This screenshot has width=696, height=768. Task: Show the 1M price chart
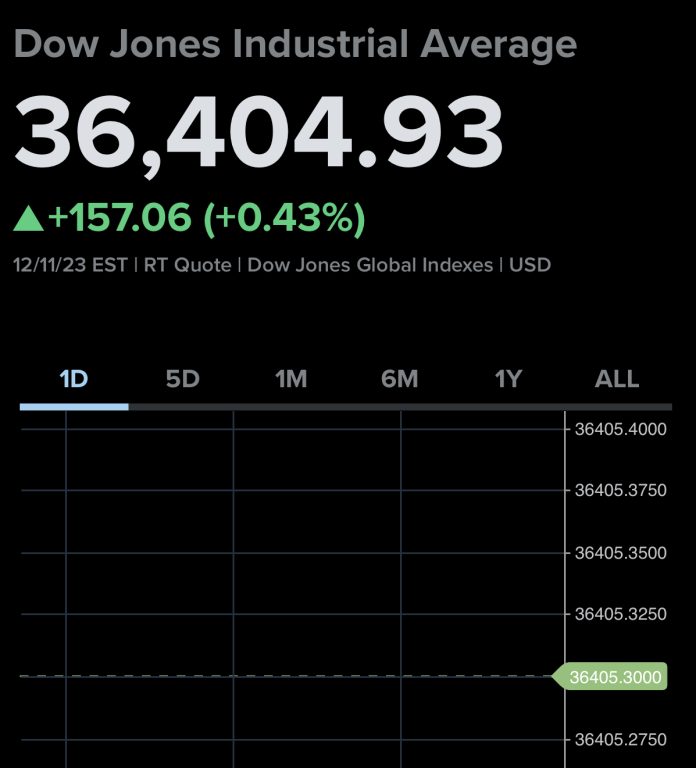click(291, 380)
